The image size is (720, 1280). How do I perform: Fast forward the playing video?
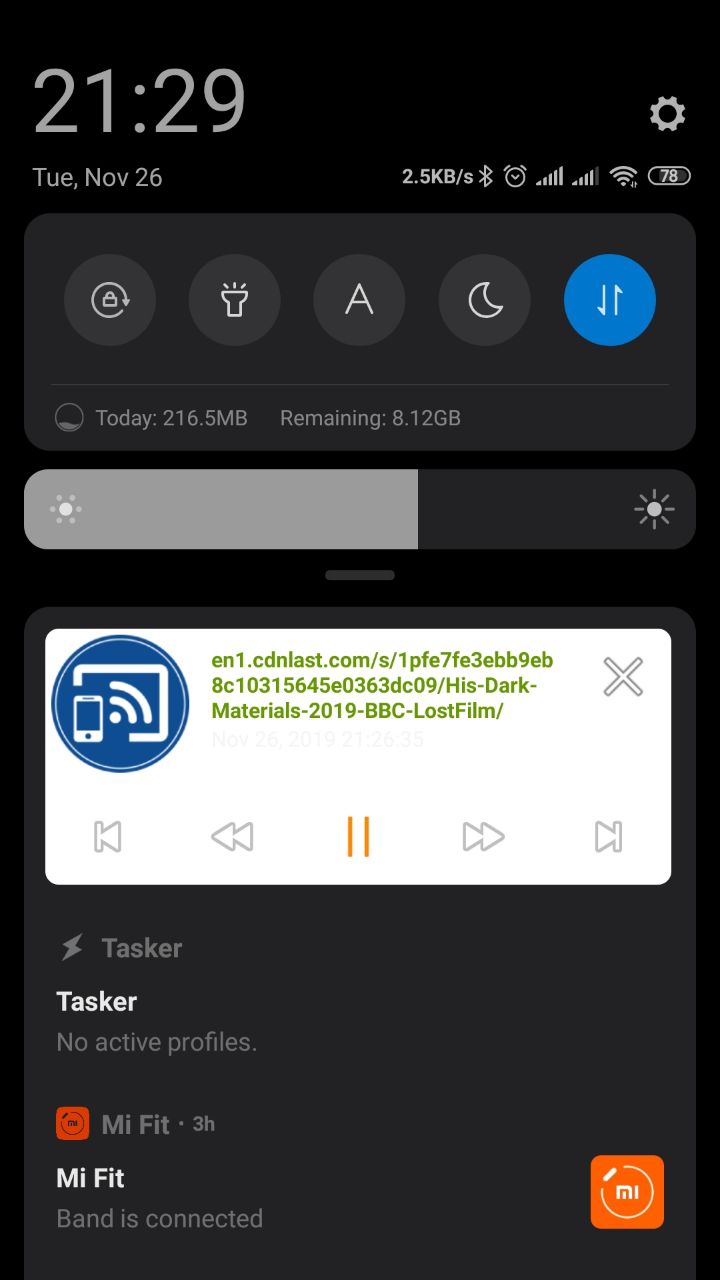click(x=484, y=836)
